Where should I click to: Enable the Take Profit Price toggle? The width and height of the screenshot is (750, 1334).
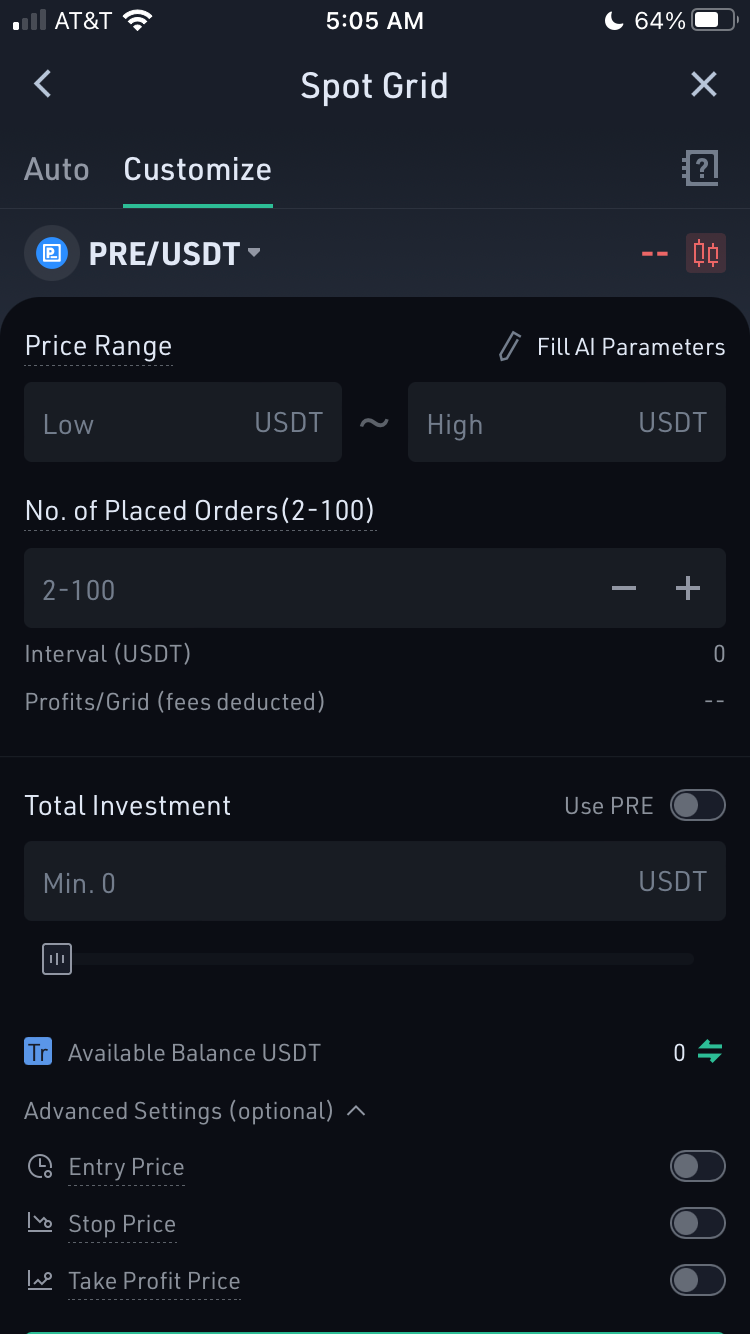tap(697, 1280)
